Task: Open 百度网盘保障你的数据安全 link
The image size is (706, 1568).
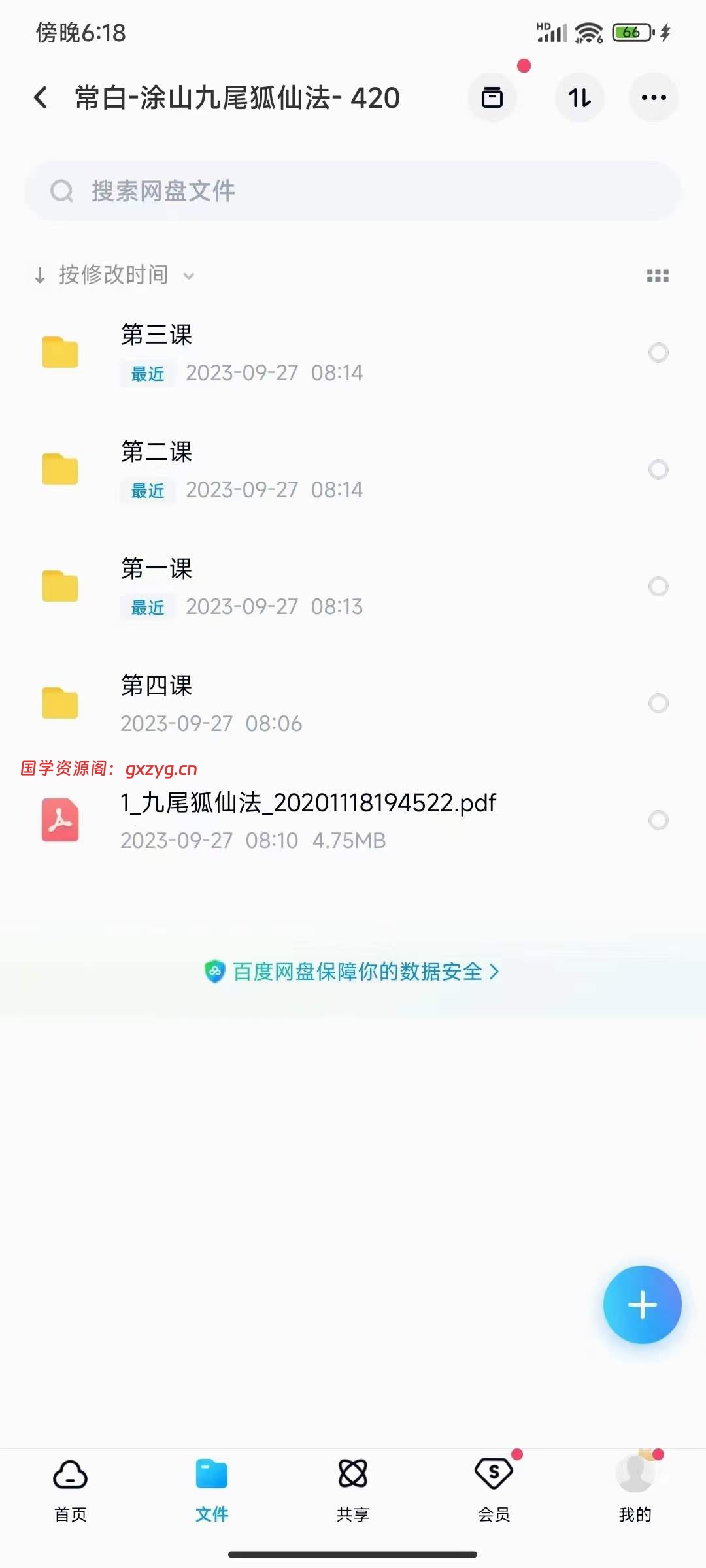Action: pyautogui.click(x=352, y=972)
